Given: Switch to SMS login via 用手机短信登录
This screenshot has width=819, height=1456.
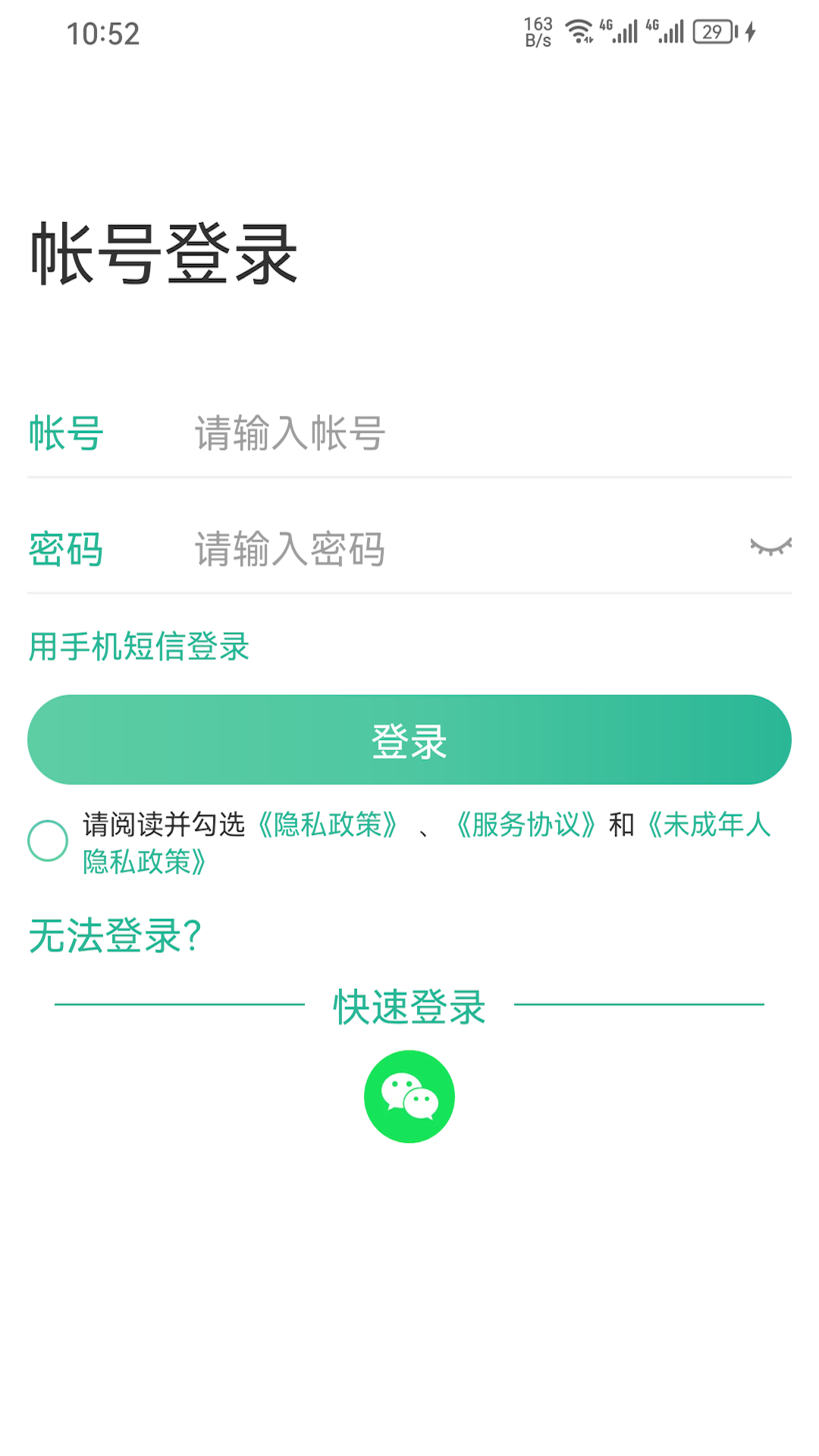Looking at the screenshot, I should click(138, 648).
